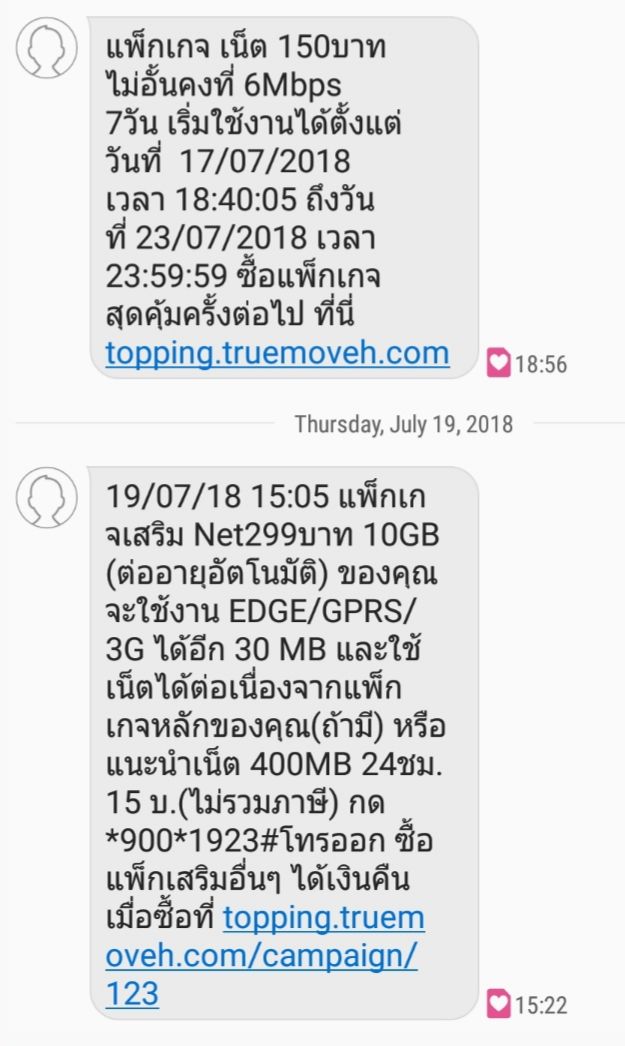Tap the heart icon next to 18:56
Screen dimensions: 625x1046
coord(498,364)
